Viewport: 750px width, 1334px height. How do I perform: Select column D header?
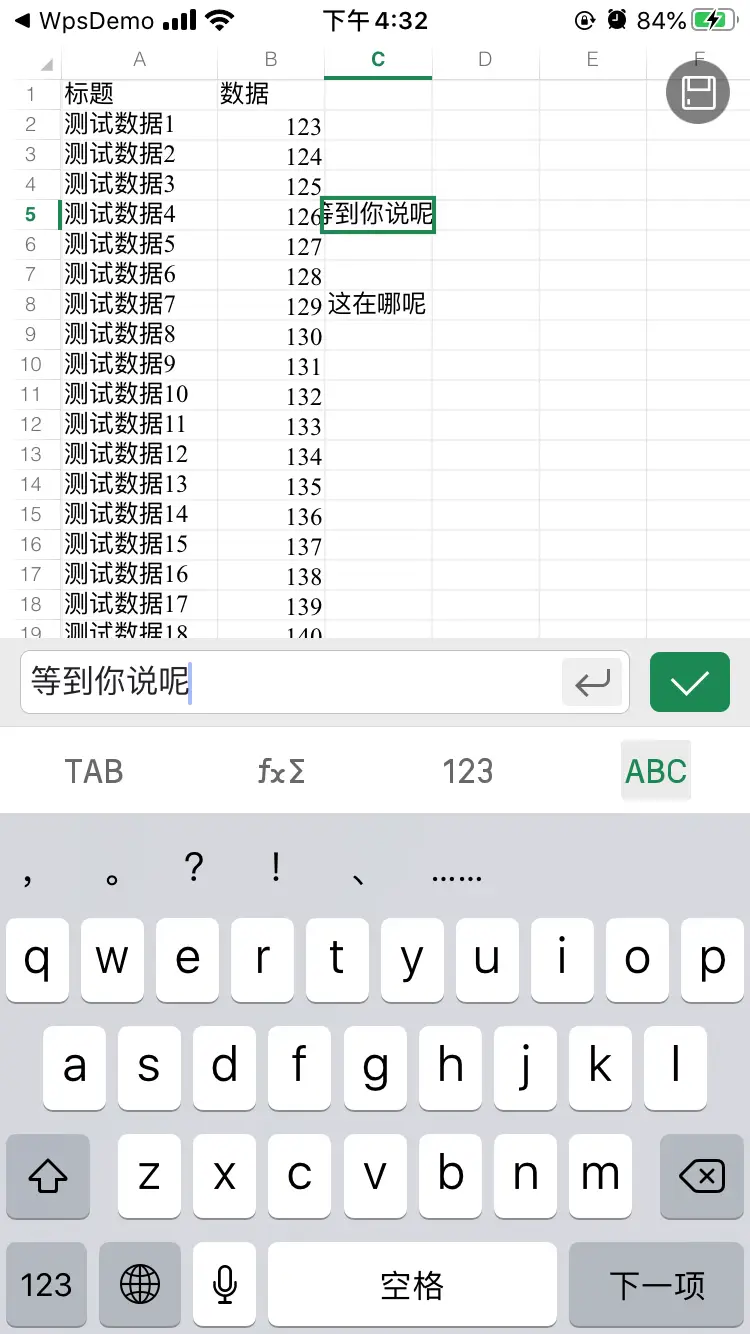click(485, 60)
